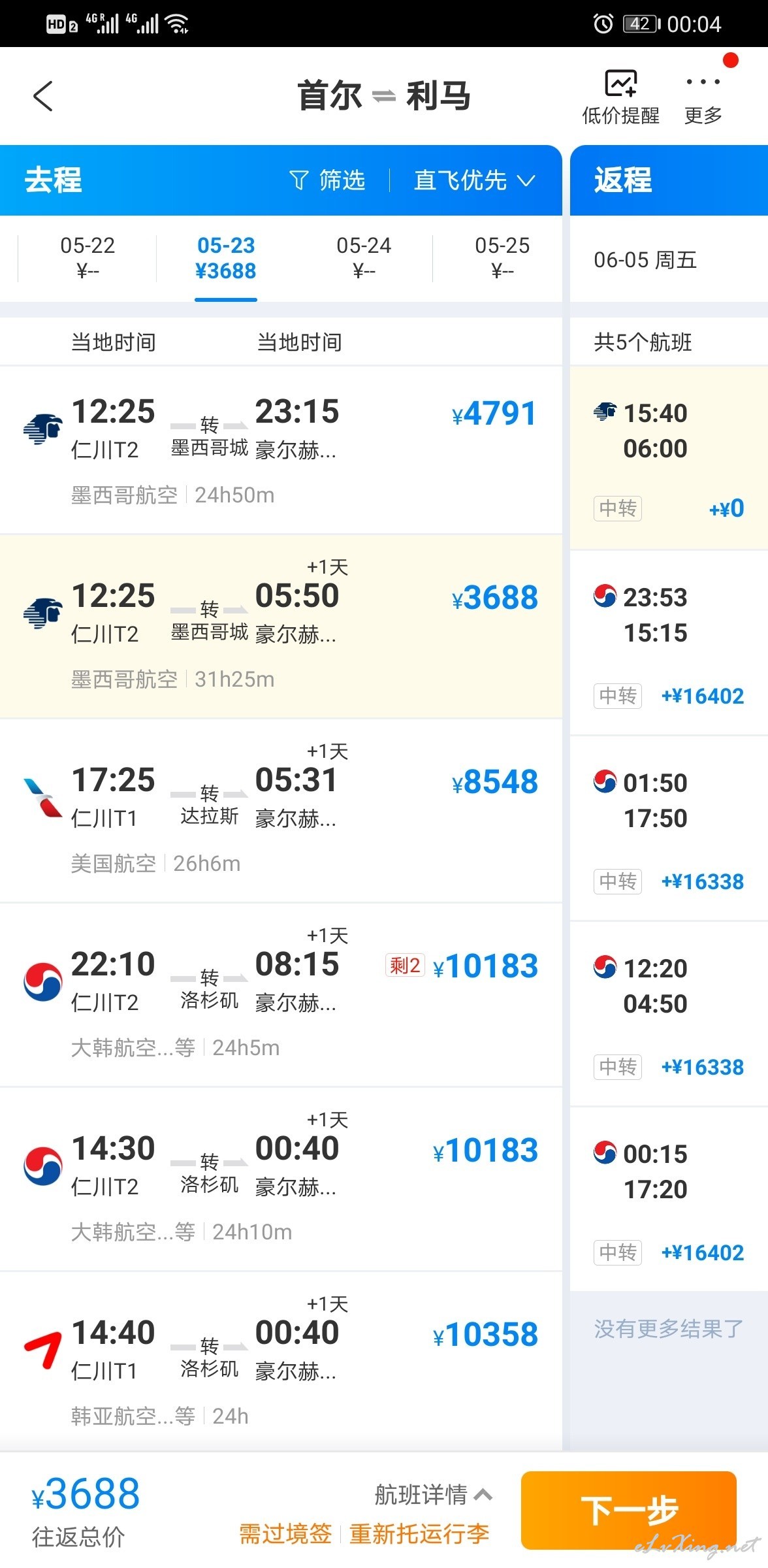
Task: Expand 航班详情 flight details
Action: 434,1494
